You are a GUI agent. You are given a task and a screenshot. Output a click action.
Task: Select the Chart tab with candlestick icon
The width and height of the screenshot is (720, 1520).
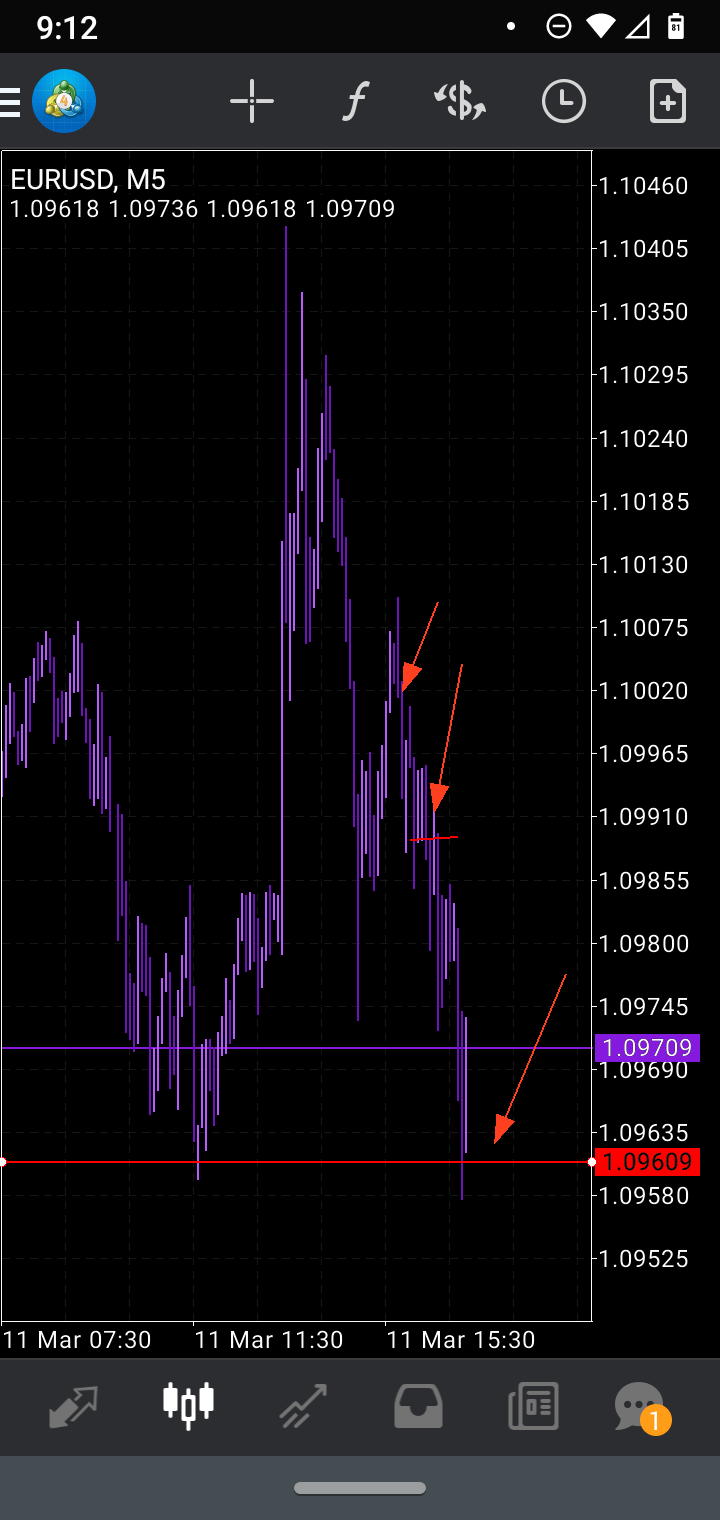(x=189, y=1406)
